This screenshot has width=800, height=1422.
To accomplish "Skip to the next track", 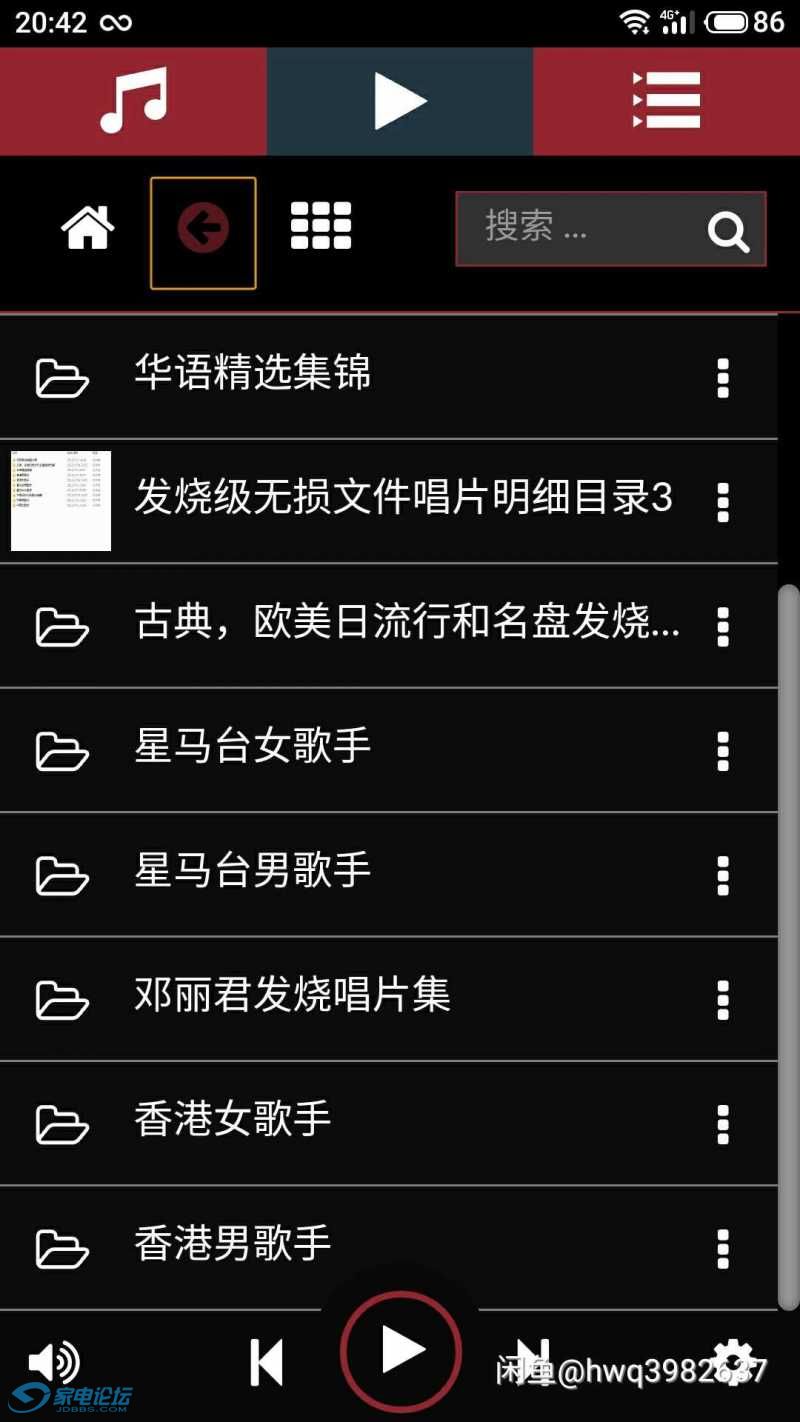I will [x=532, y=1362].
